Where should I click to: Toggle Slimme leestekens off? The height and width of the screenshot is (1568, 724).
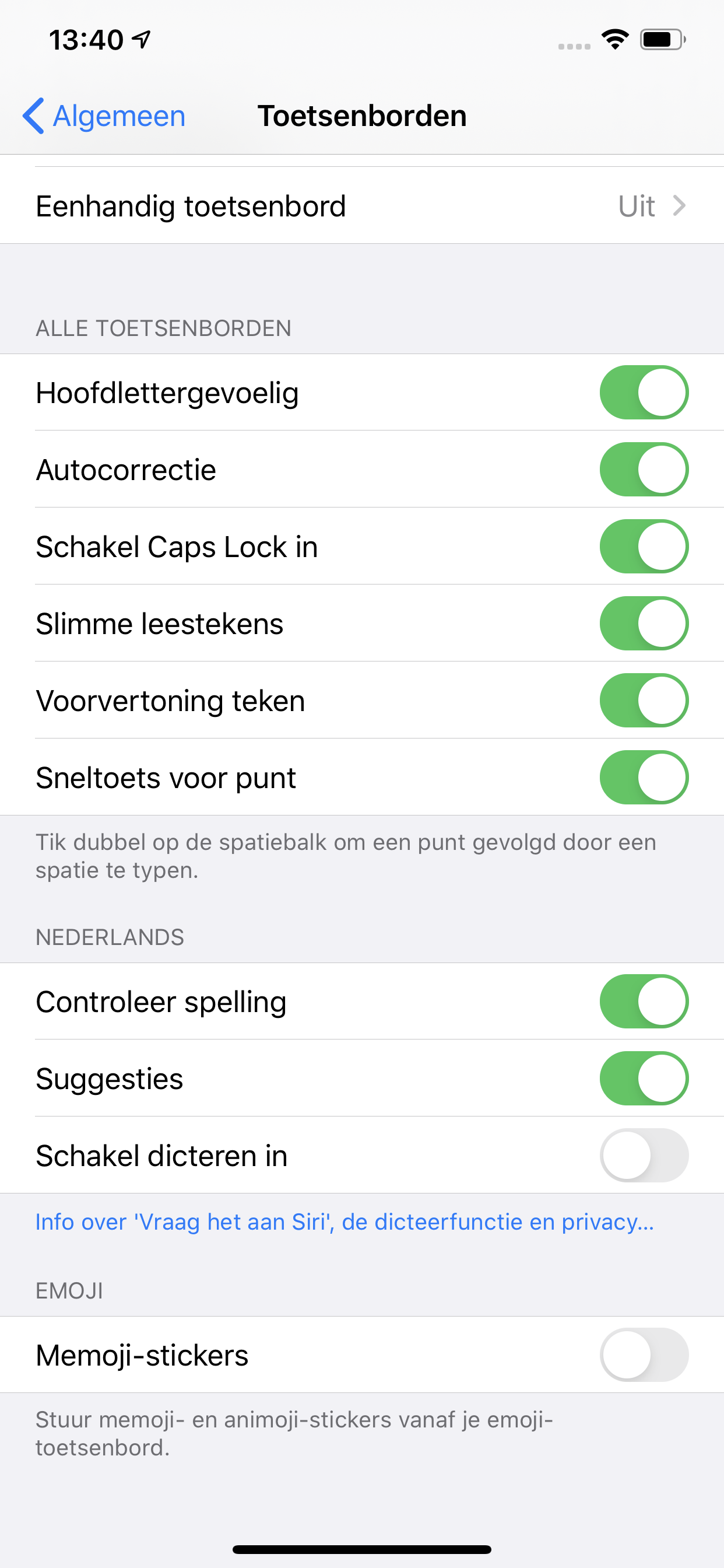(x=643, y=624)
